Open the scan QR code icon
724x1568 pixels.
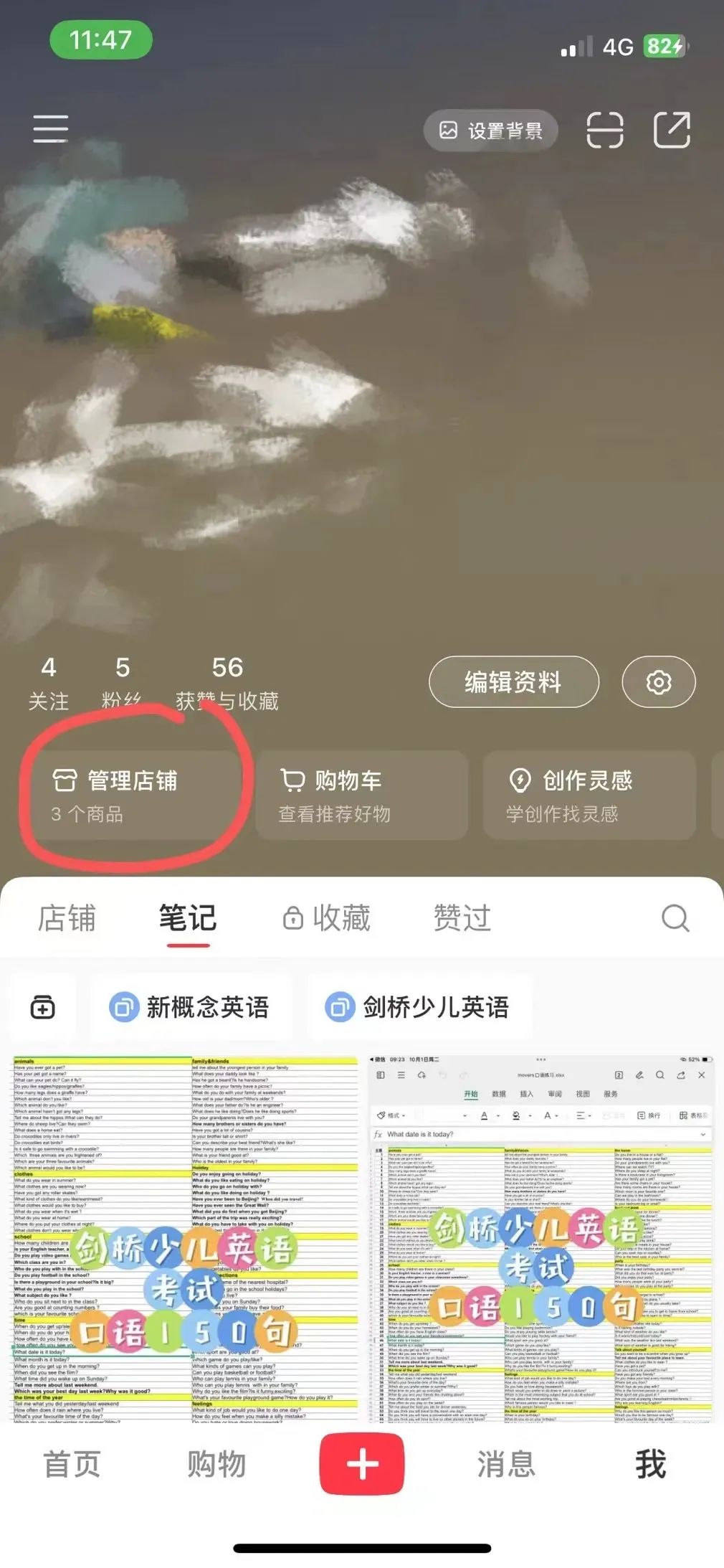coord(605,130)
